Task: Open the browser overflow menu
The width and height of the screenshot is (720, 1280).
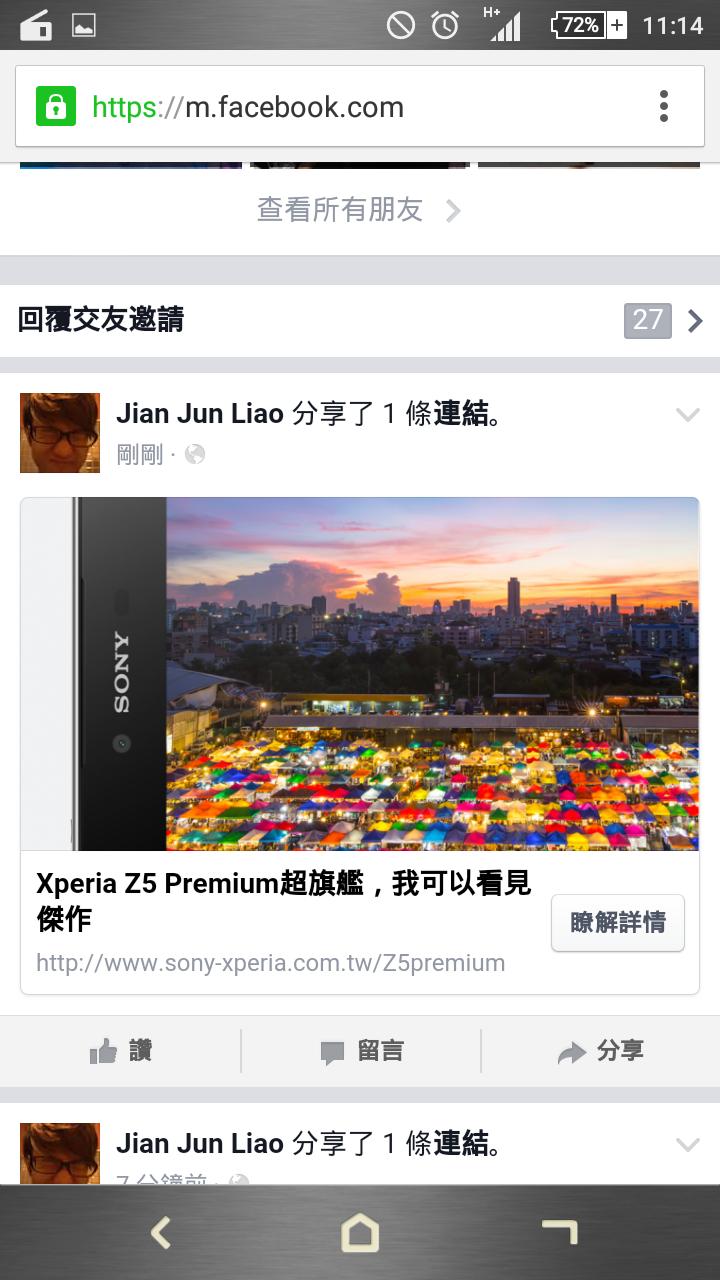Action: [663, 106]
